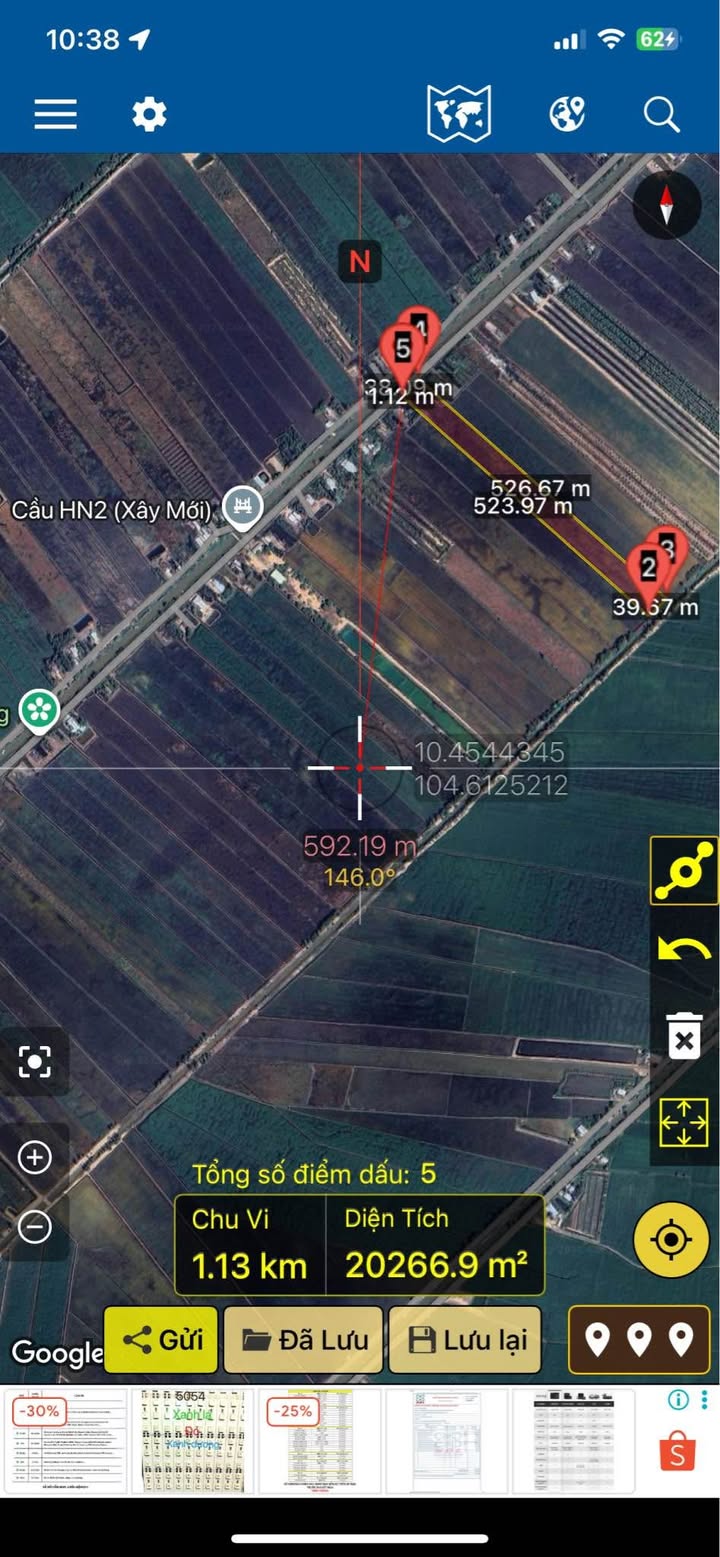Zoom in with the plus button
Viewport: 720px width, 1557px height.
click(35, 1158)
